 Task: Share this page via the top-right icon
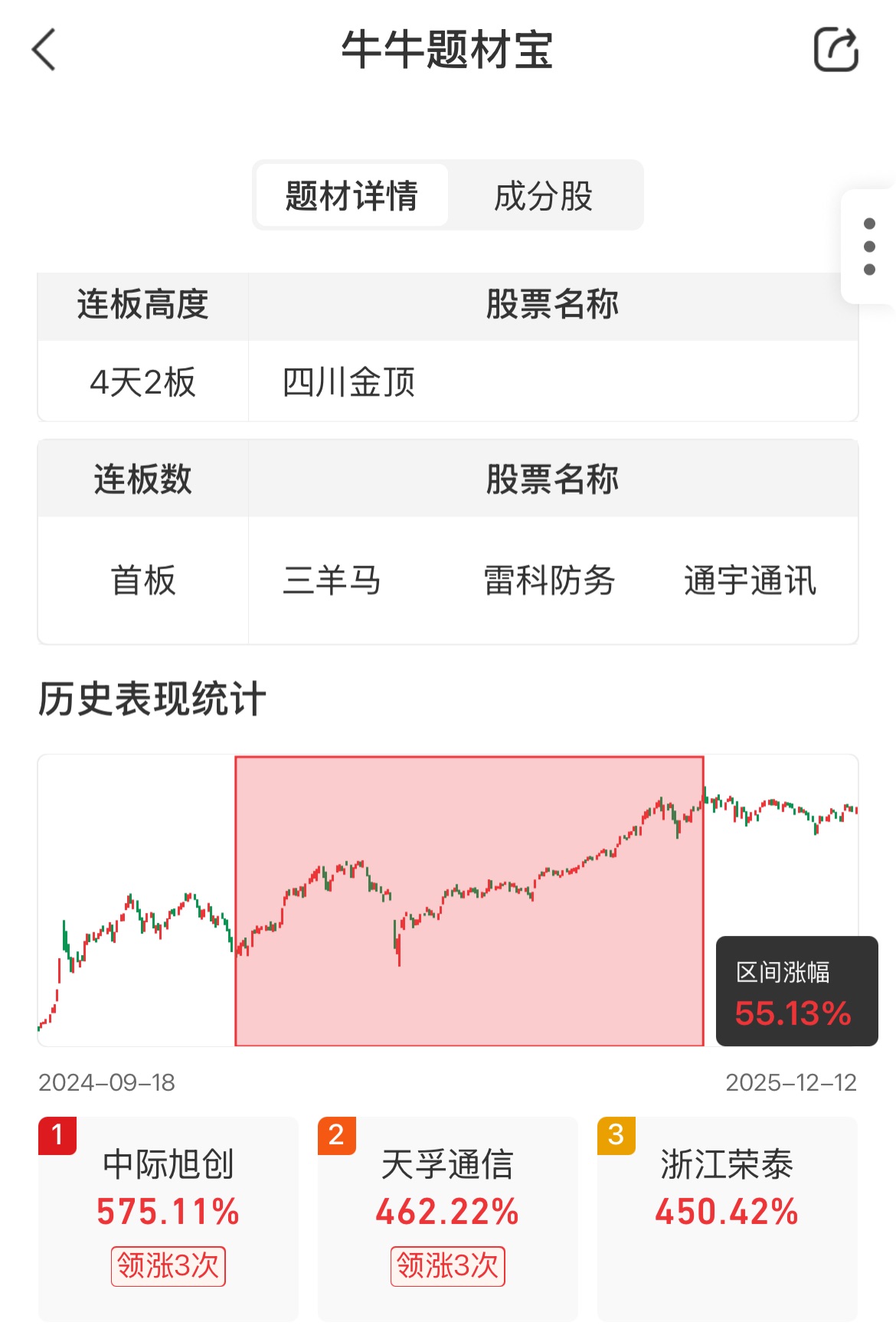pyautogui.click(x=836, y=50)
